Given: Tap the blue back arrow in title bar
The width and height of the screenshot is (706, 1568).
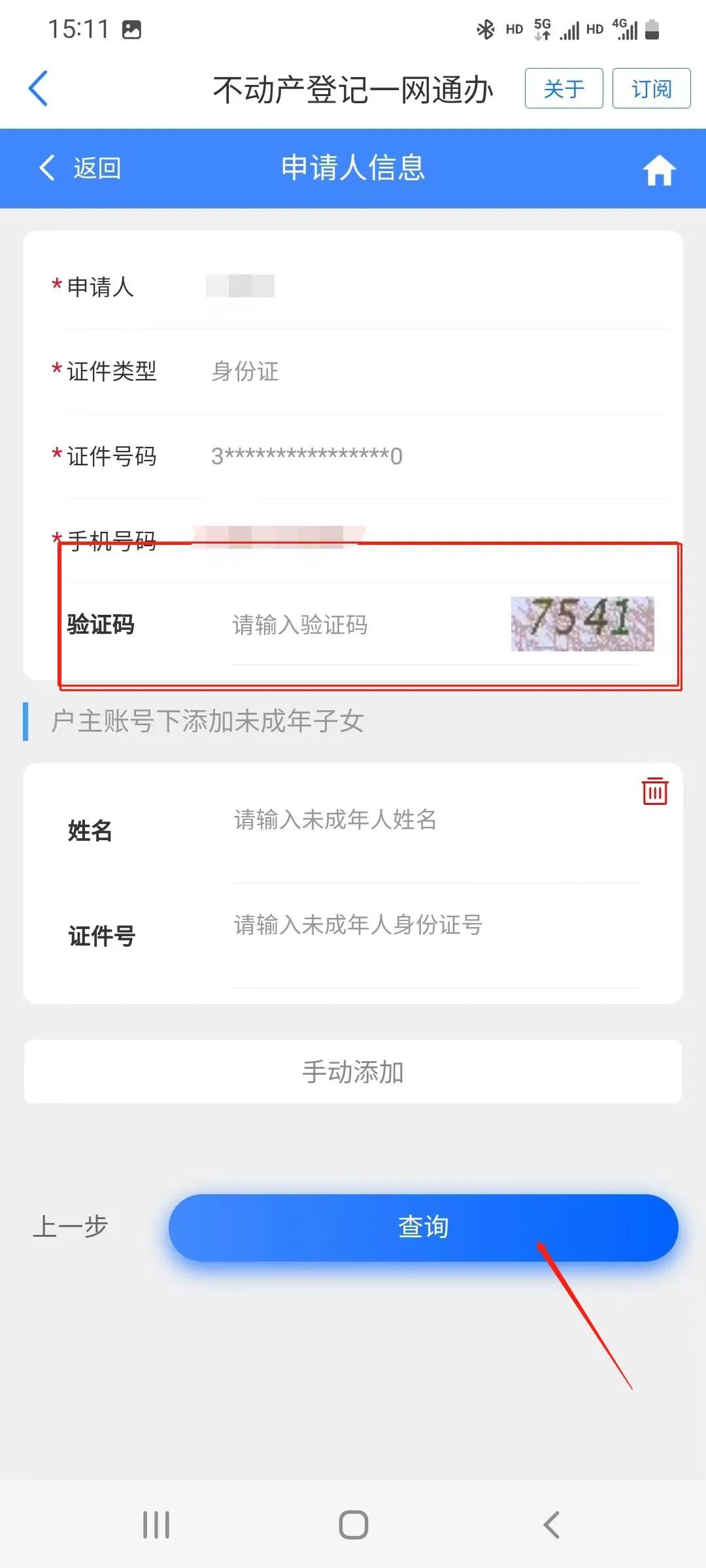Looking at the screenshot, I should tap(39, 88).
